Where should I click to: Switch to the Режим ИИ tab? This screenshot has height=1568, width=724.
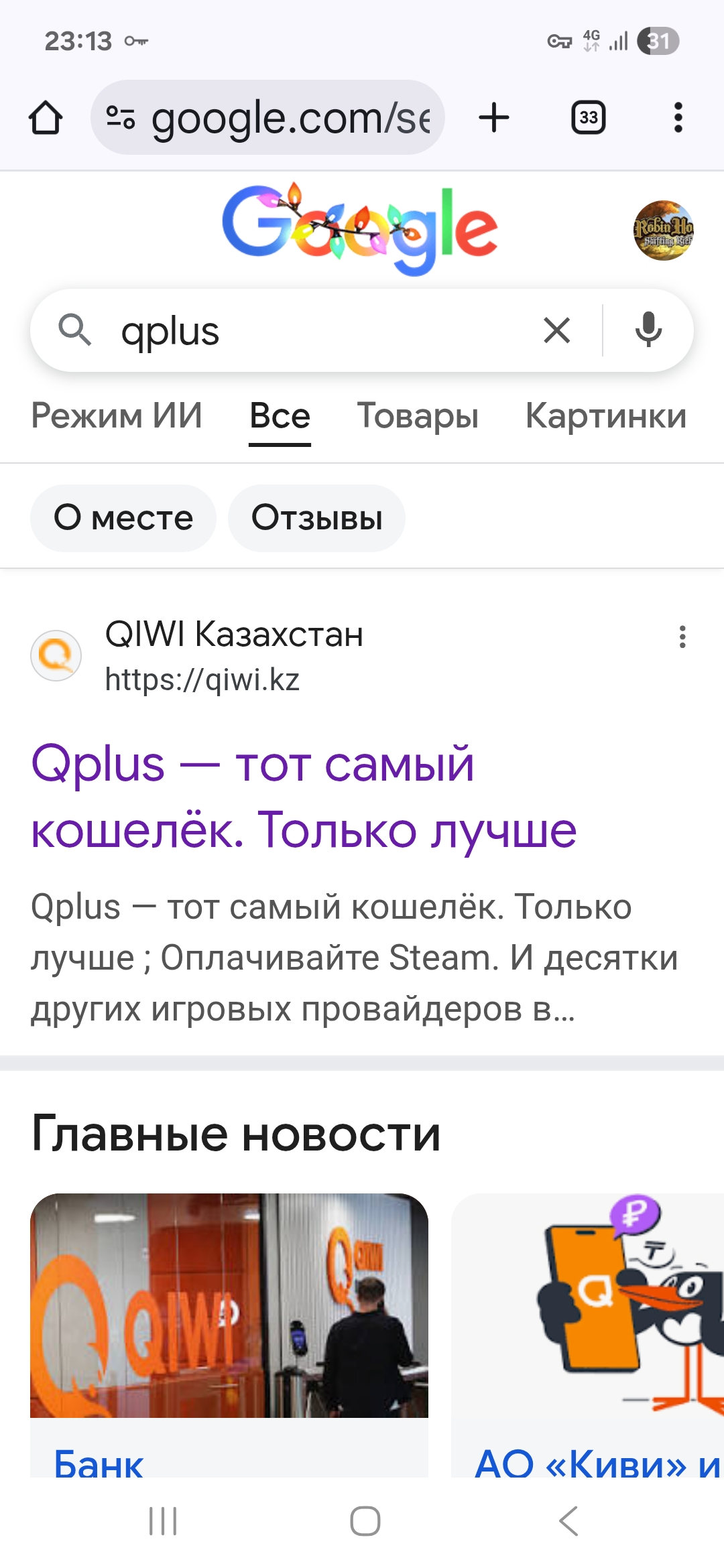point(117,416)
